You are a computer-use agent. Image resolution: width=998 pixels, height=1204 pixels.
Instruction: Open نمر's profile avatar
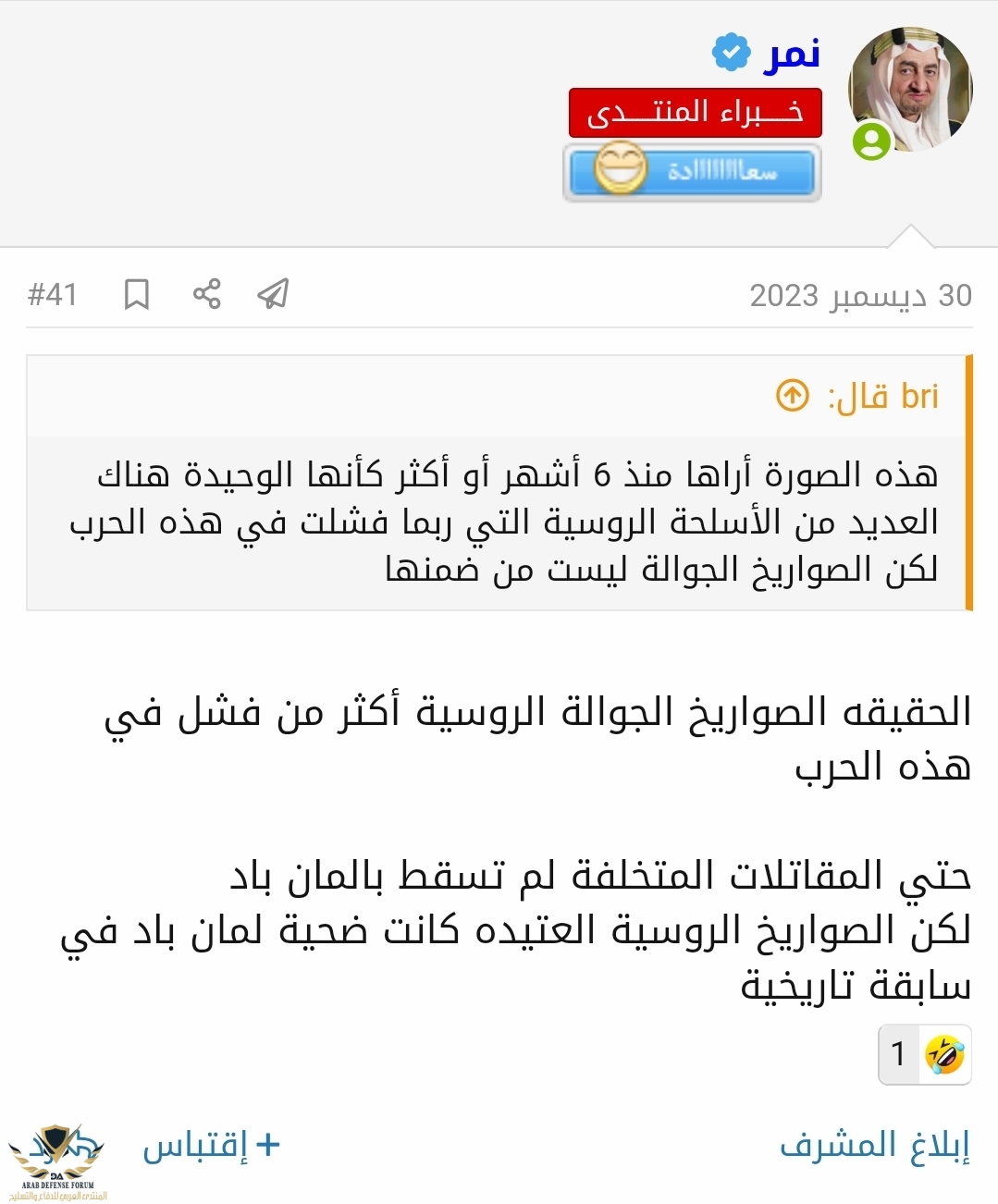tap(910, 90)
